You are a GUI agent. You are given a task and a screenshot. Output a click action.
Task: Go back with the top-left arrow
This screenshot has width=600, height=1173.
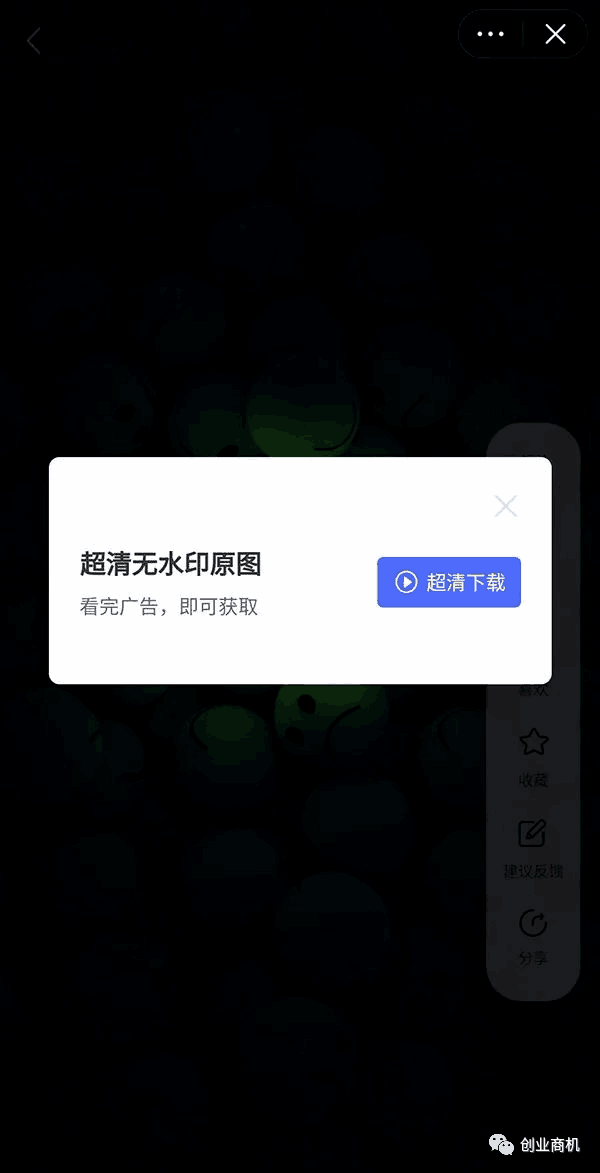(34, 40)
